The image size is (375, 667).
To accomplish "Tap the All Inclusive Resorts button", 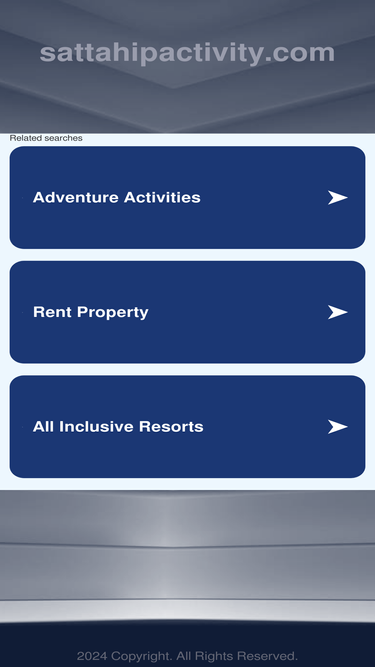I will [187, 426].
